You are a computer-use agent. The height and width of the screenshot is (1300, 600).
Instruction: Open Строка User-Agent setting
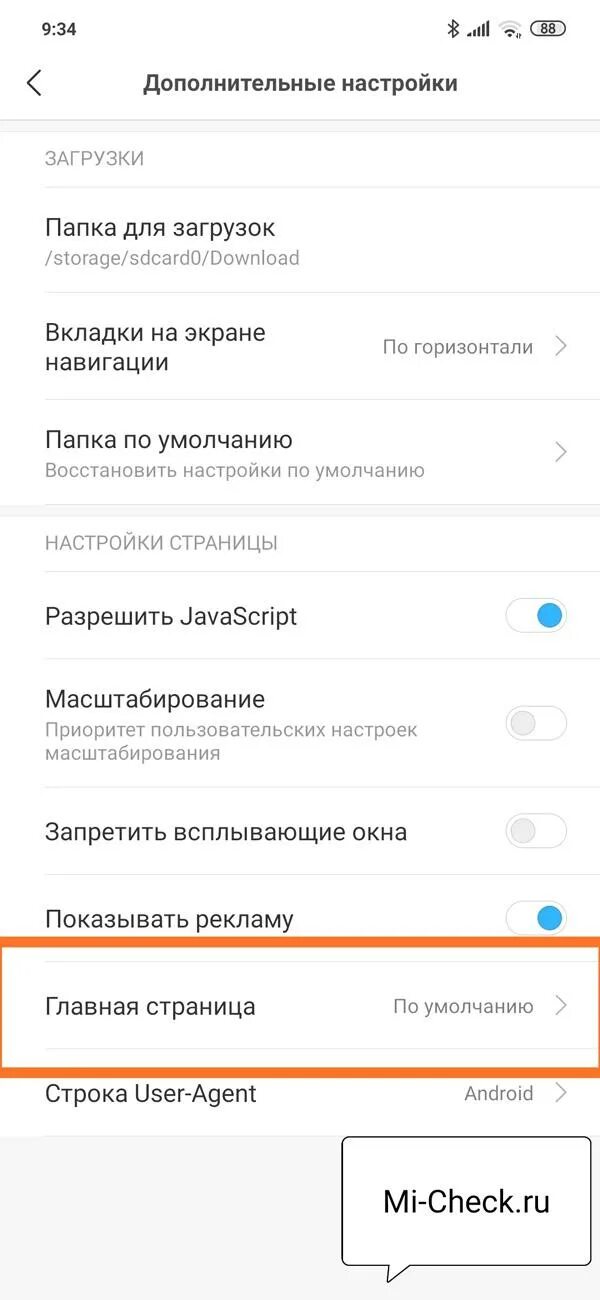(300, 1093)
